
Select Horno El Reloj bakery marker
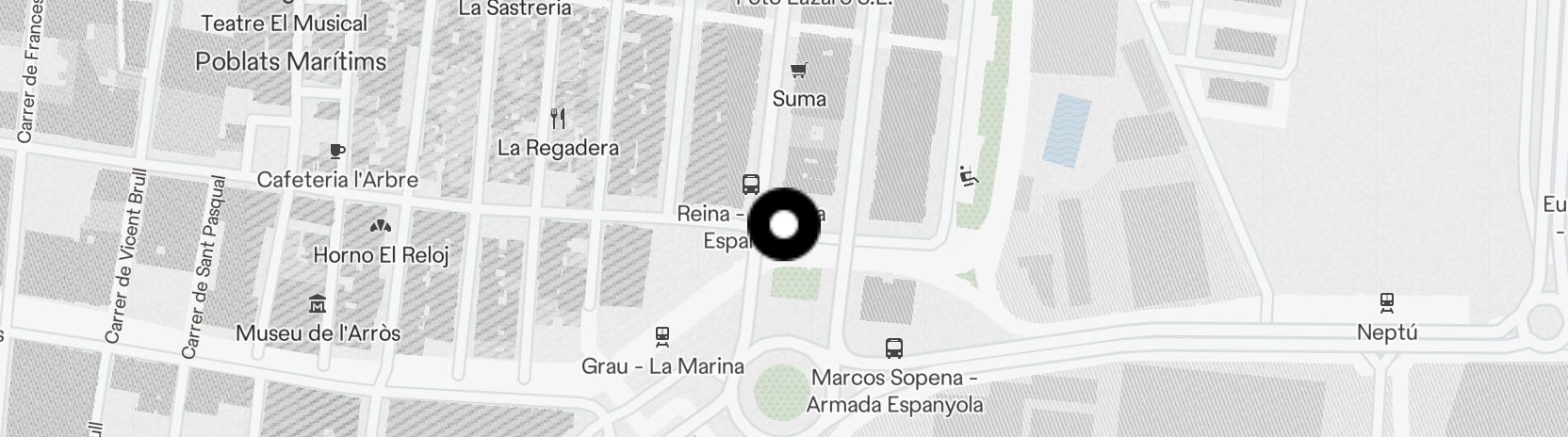pyautogui.click(x=381, y=227)
